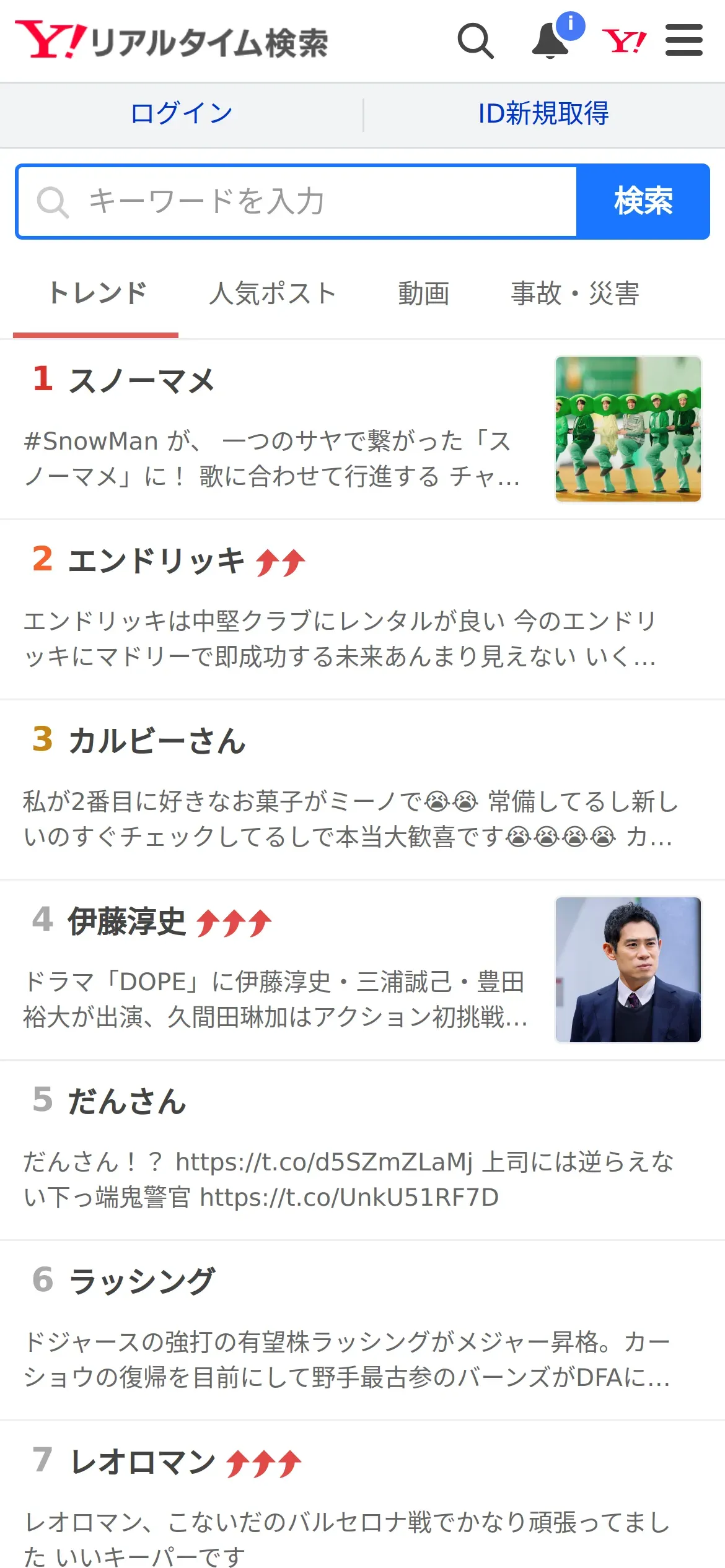Tap the magnifier search icon in header
725x1568 pixels.
tap(475, 41)
